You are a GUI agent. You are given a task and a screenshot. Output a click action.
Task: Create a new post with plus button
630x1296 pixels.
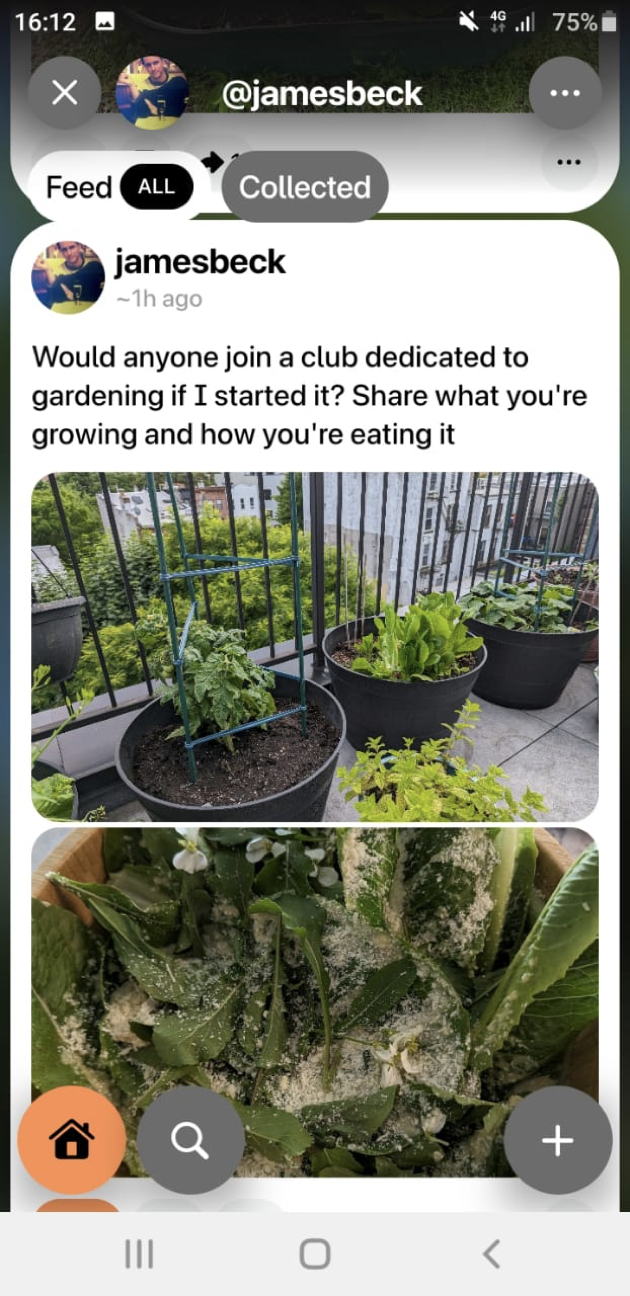click(x=557, y=1140)
